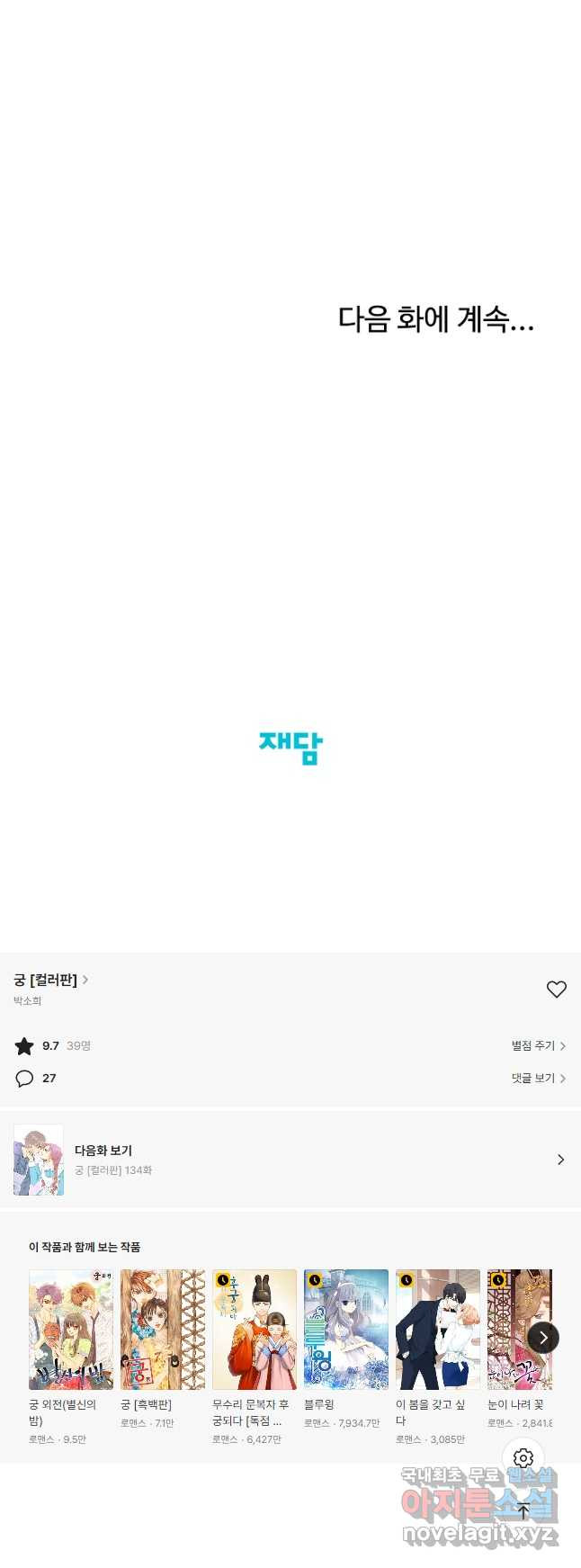Open next episode 궁 [컬러판] 134화
The width and height of the screenshot is (581, 1568).
(290, 1160)
